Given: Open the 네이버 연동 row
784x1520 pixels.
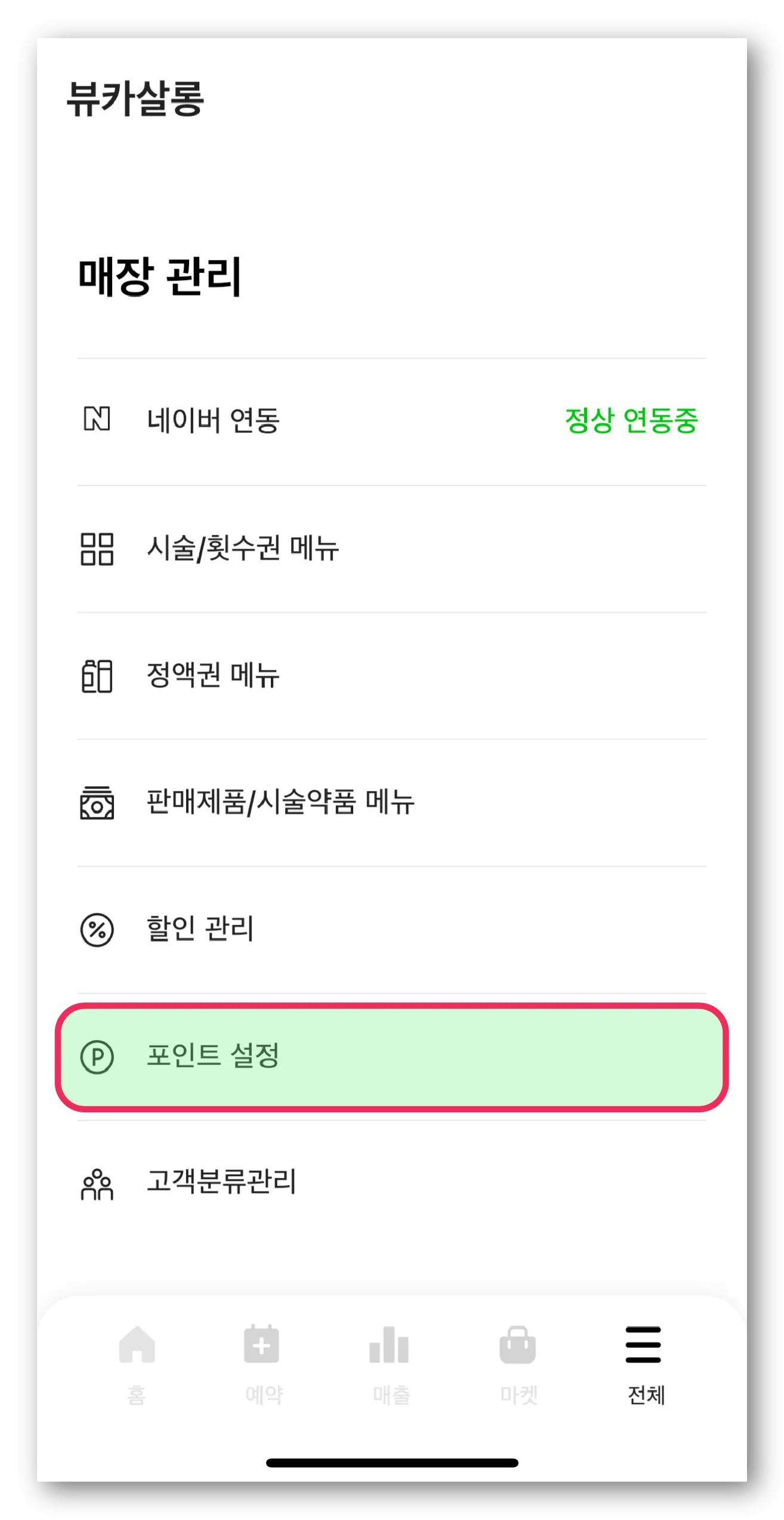Looking at the screenshot, I should (x=391, y=420).
